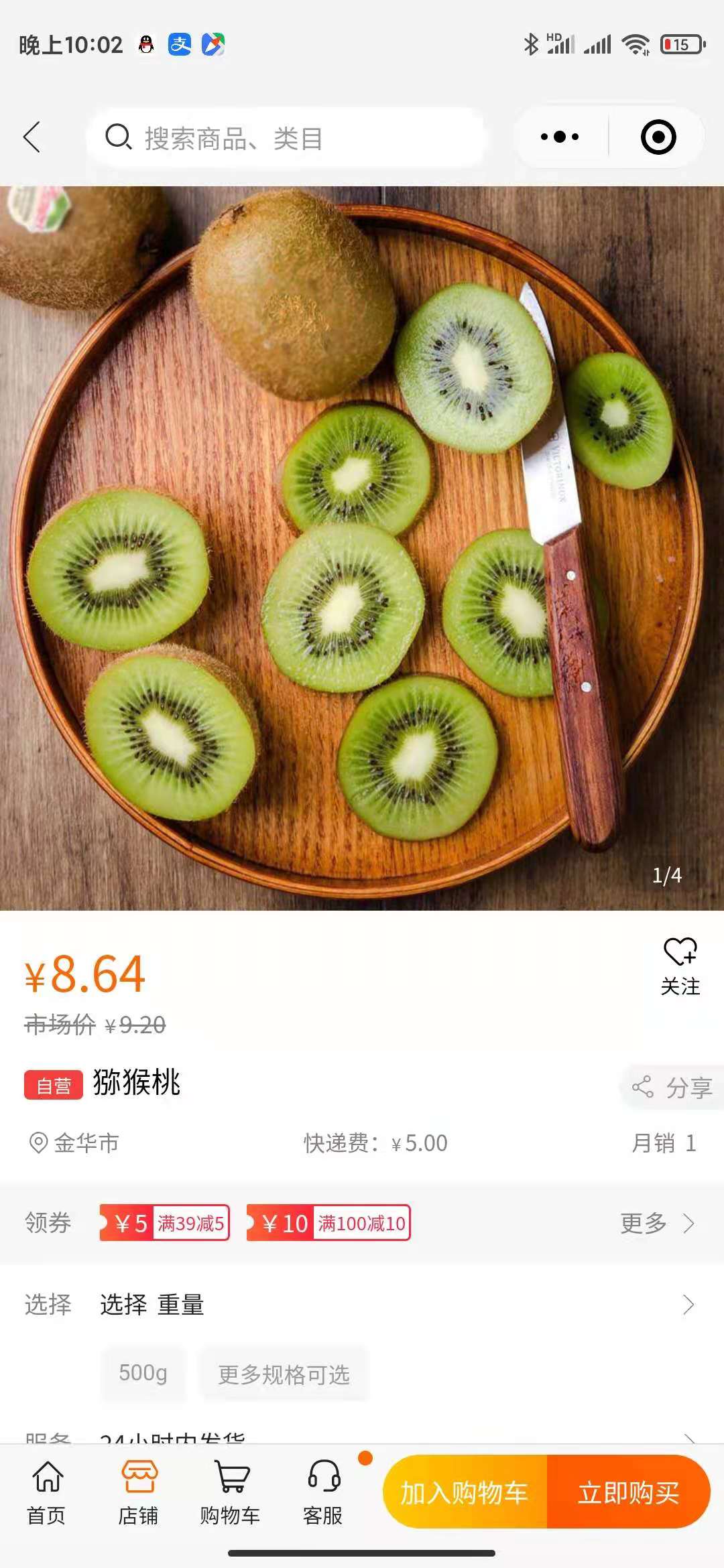This screenshot has height=1568, width=724.
Task: Go back using the back arrow
Action: pyautogui.click(x=32, y=137)
